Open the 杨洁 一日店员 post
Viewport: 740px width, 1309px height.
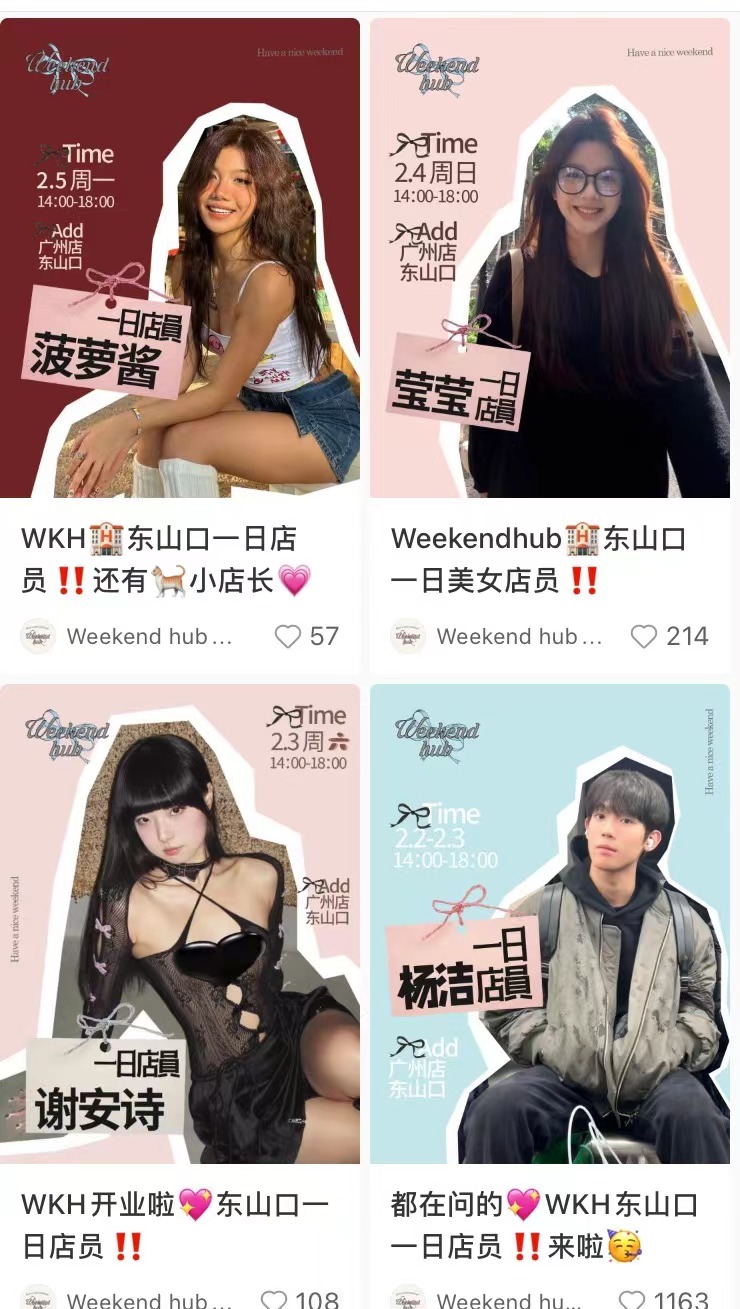[550, 923]
